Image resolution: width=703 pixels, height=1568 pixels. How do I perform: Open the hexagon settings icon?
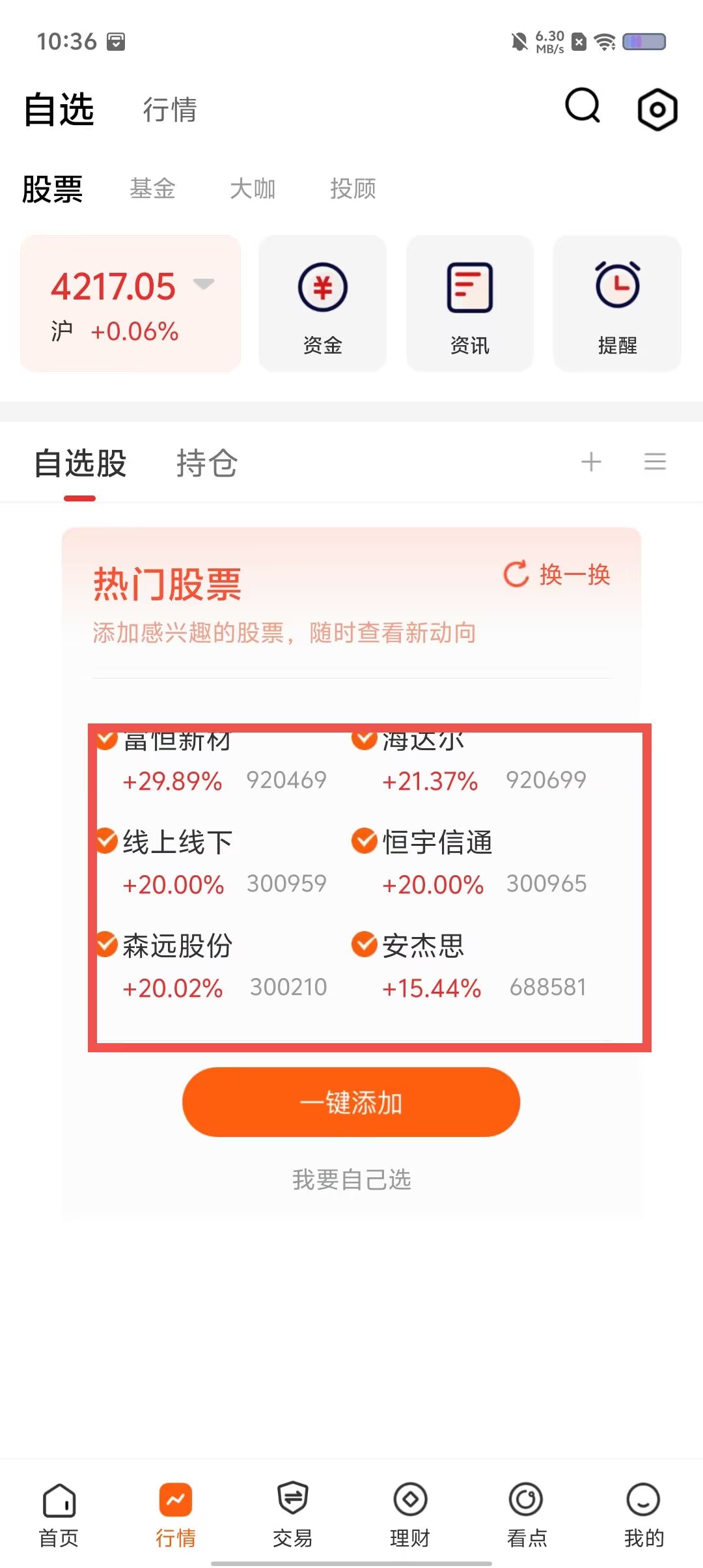pos(657,109)
